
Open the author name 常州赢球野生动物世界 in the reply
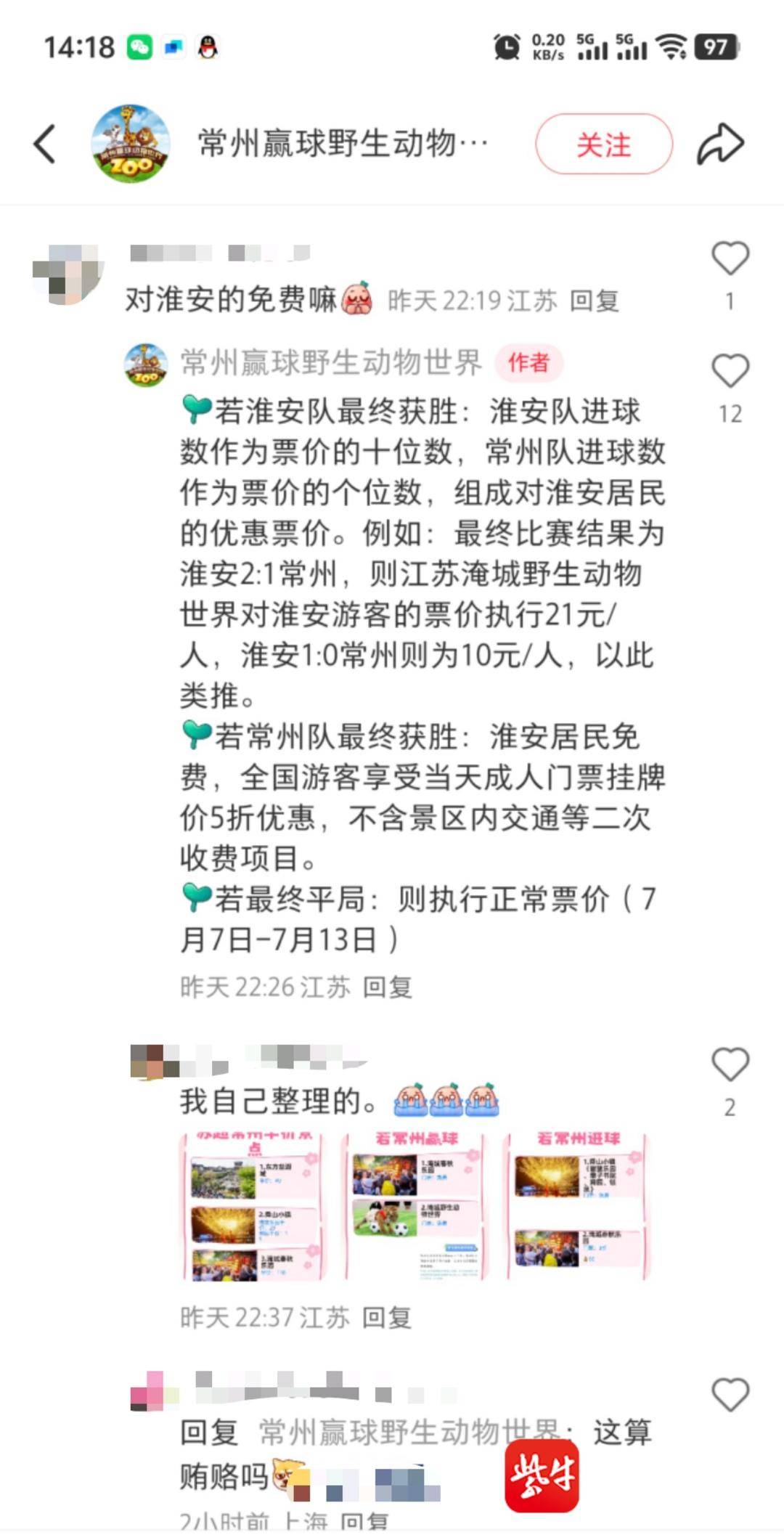[x=331, y=362]
